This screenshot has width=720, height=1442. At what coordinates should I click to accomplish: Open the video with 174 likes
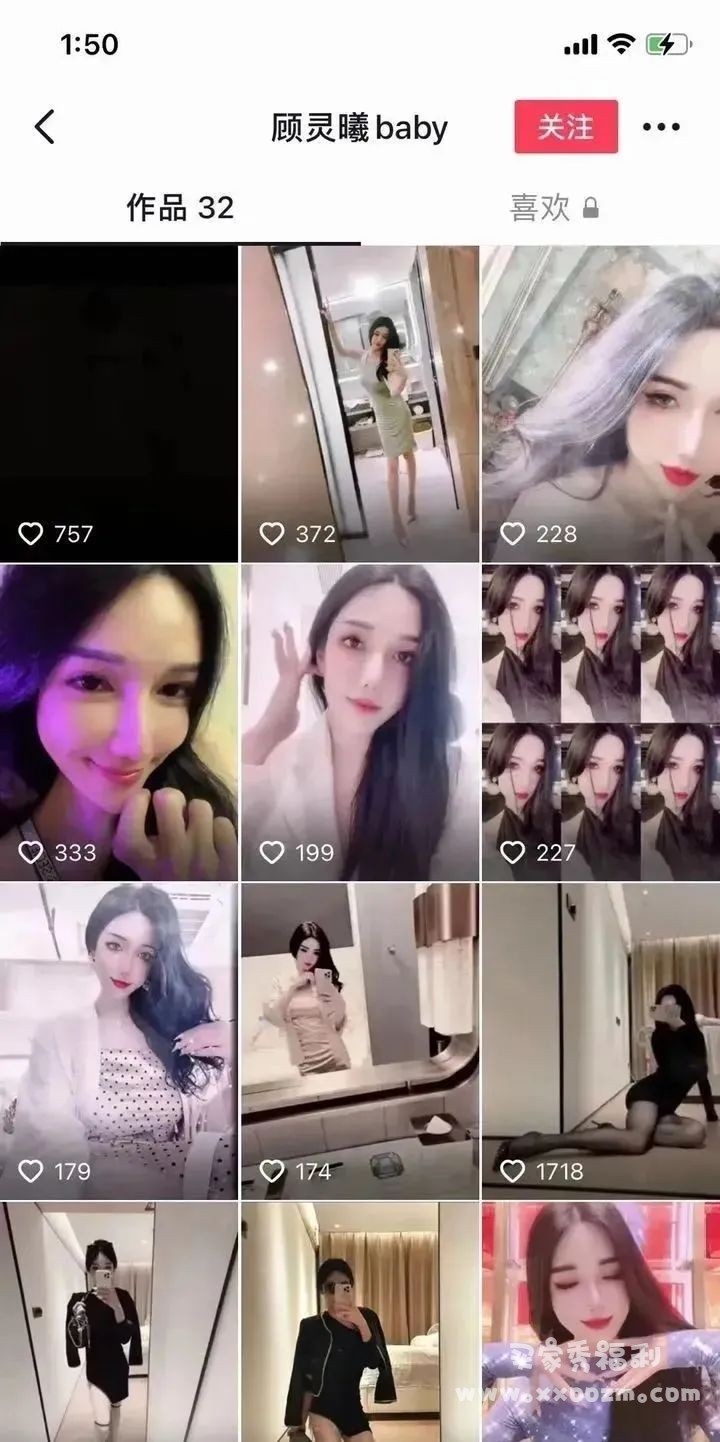(360, 1040)
